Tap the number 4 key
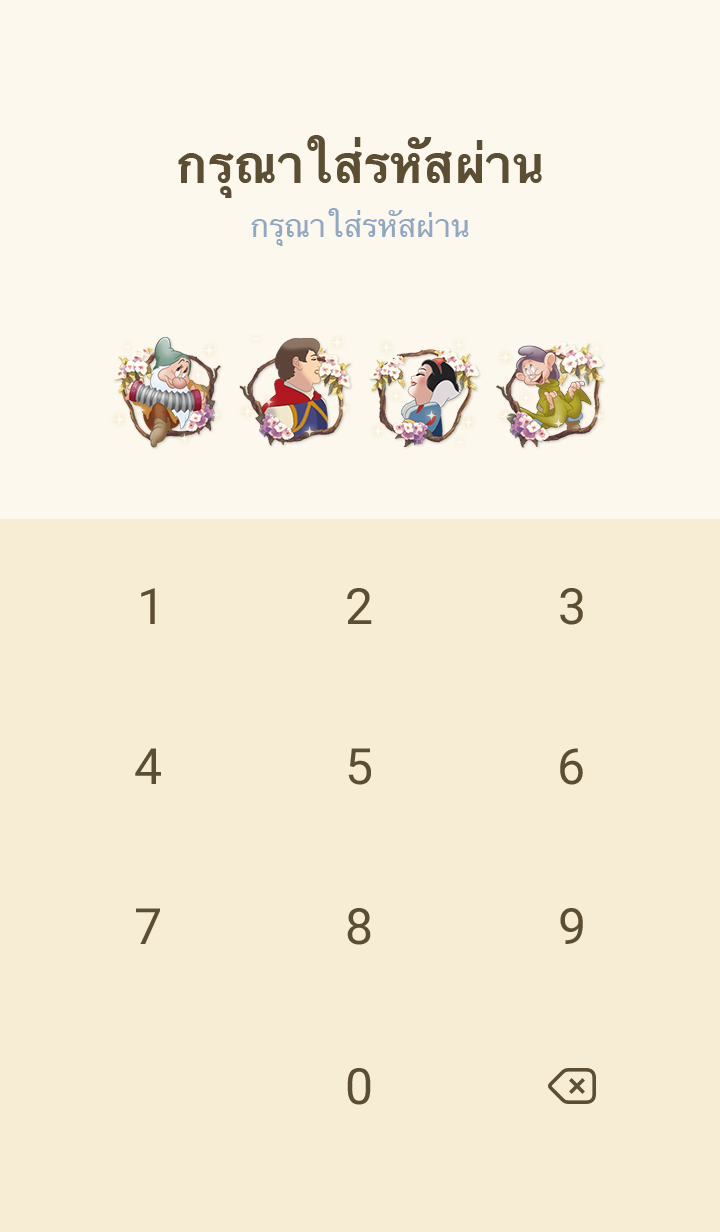The image size is (720, 1232). [x=148, y=767]
